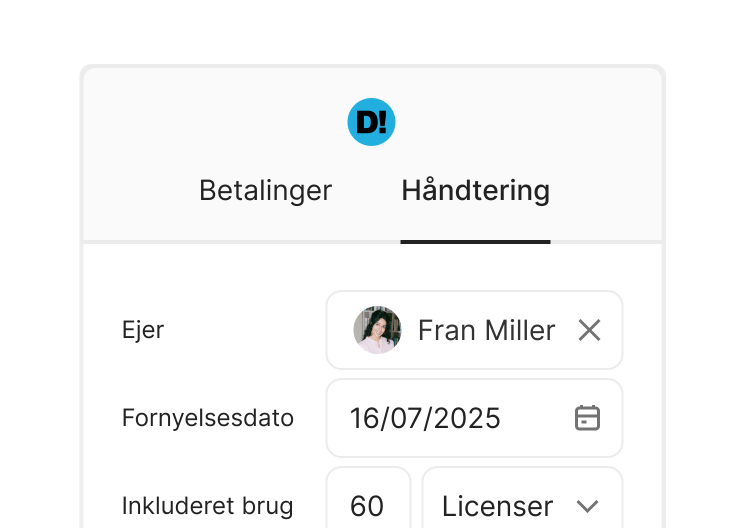The width and height of the screenshot is (746, 528).
Task: Open the calendar icon for Fornyelsesdato
Action: click(x=587, y=418)
